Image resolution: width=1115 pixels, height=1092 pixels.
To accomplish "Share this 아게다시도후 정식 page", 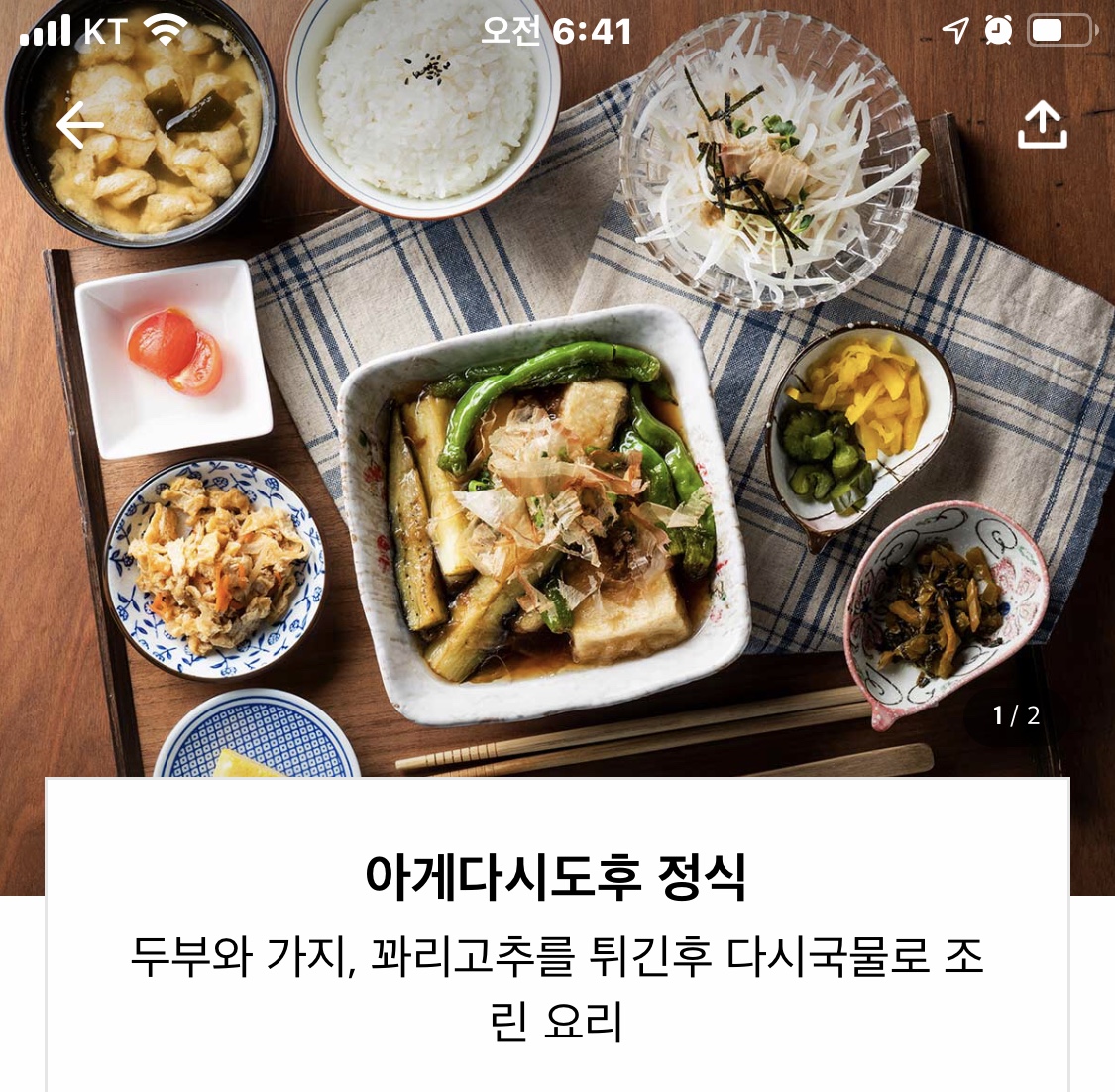I will tap(1042, 126).
